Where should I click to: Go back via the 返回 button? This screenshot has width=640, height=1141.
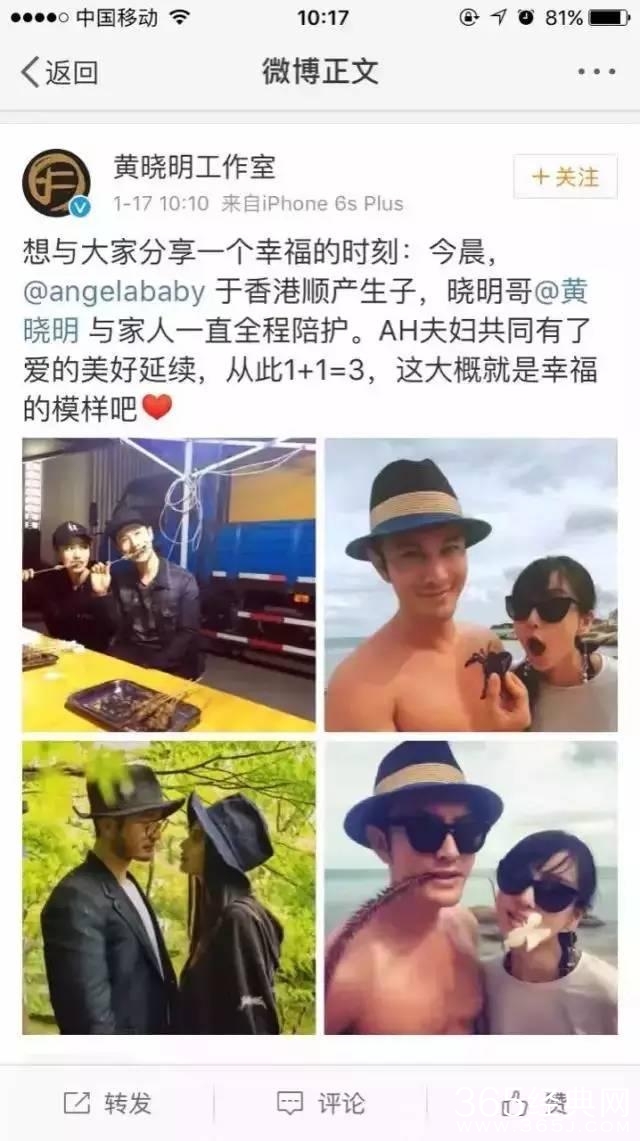pos(60,72)
